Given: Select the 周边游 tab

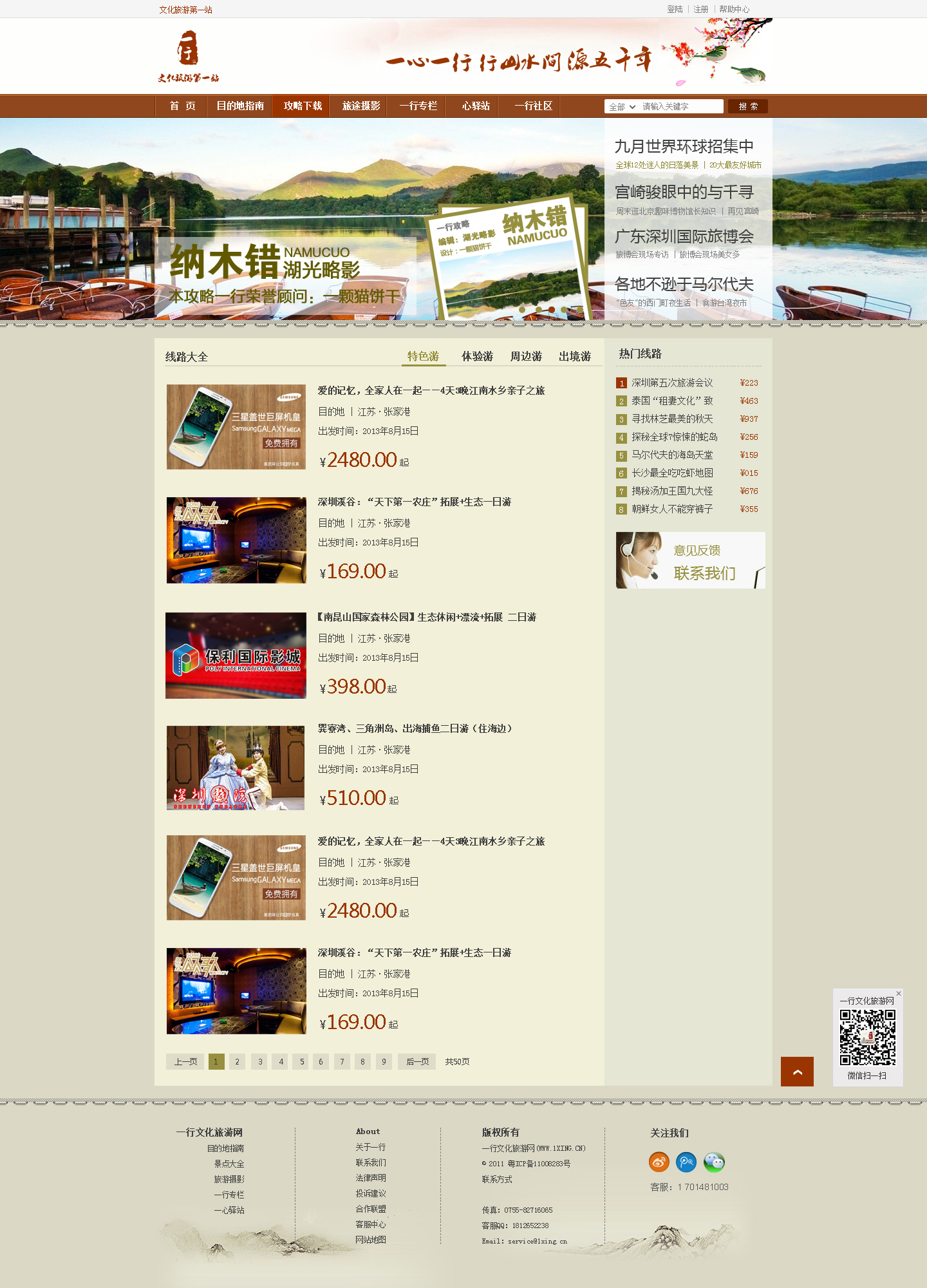Looking at the screenshot, I should [526, 356].
